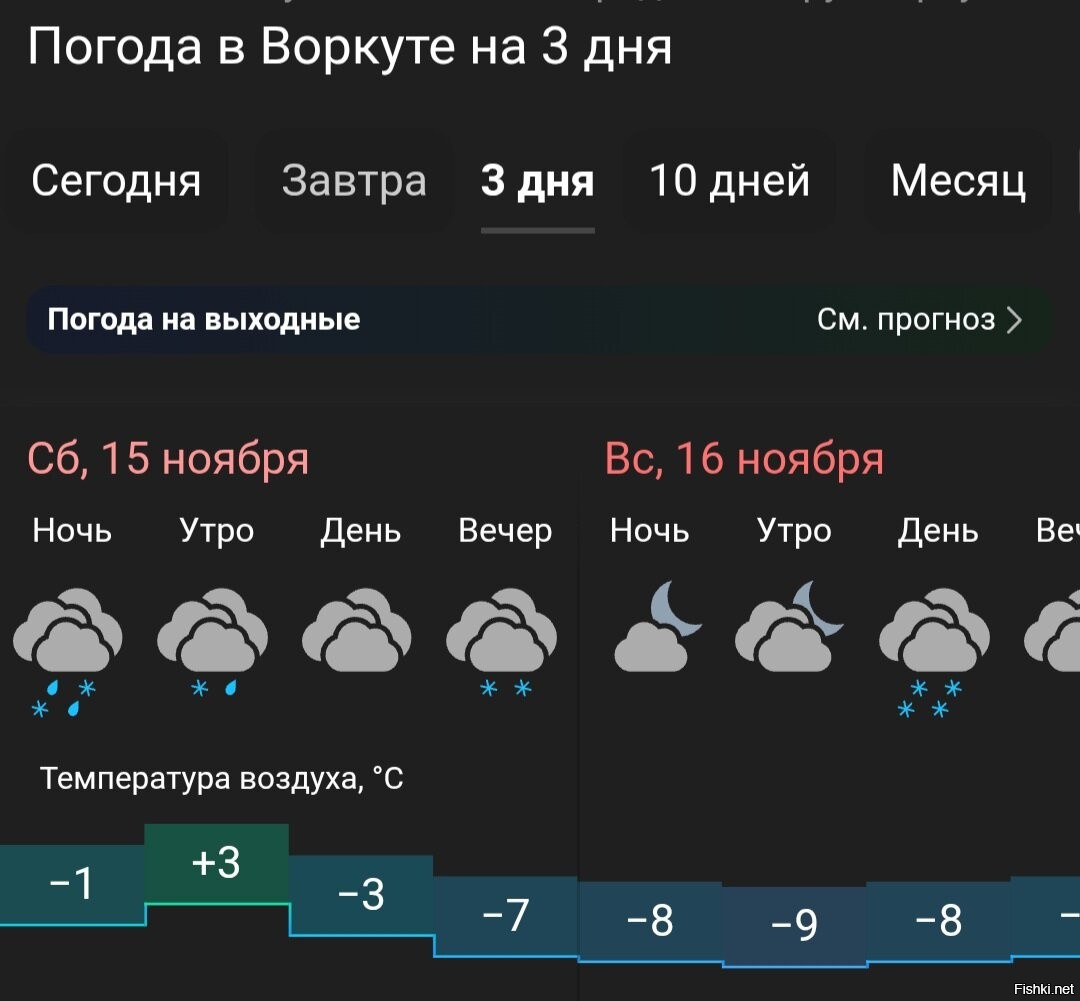Show the 10 дней forecast

pos(729,181)
